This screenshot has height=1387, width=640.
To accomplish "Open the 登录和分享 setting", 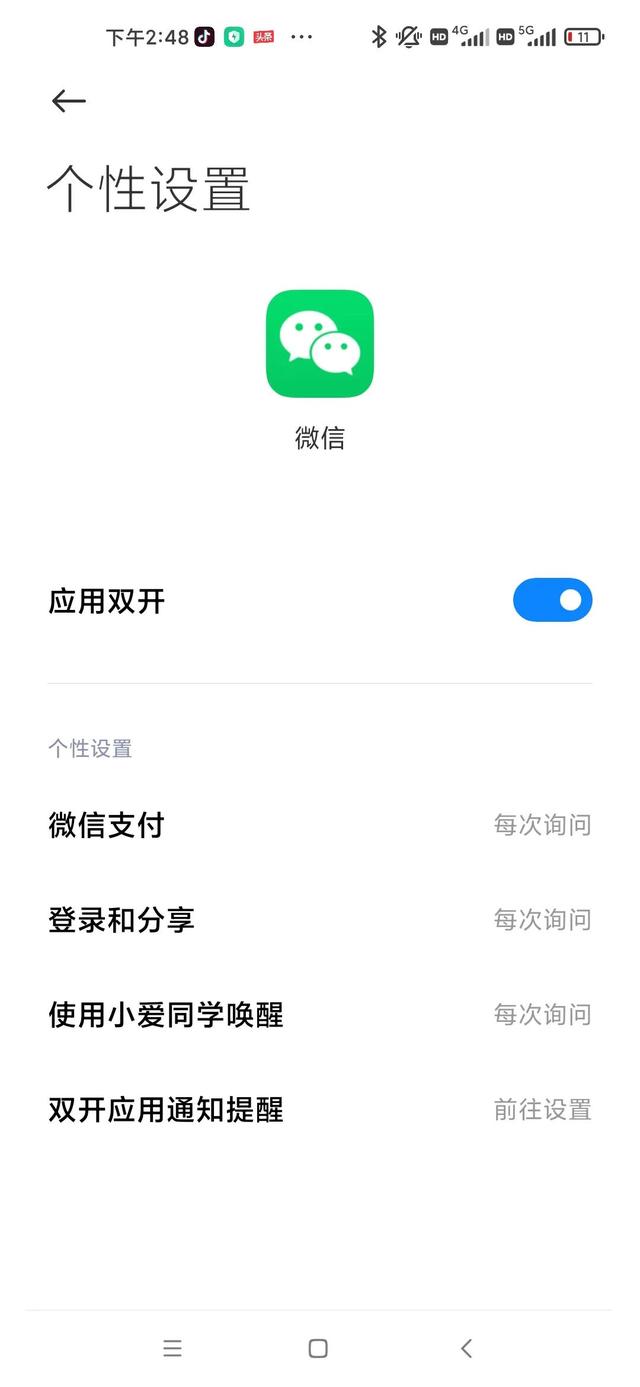I will [320, 920].
